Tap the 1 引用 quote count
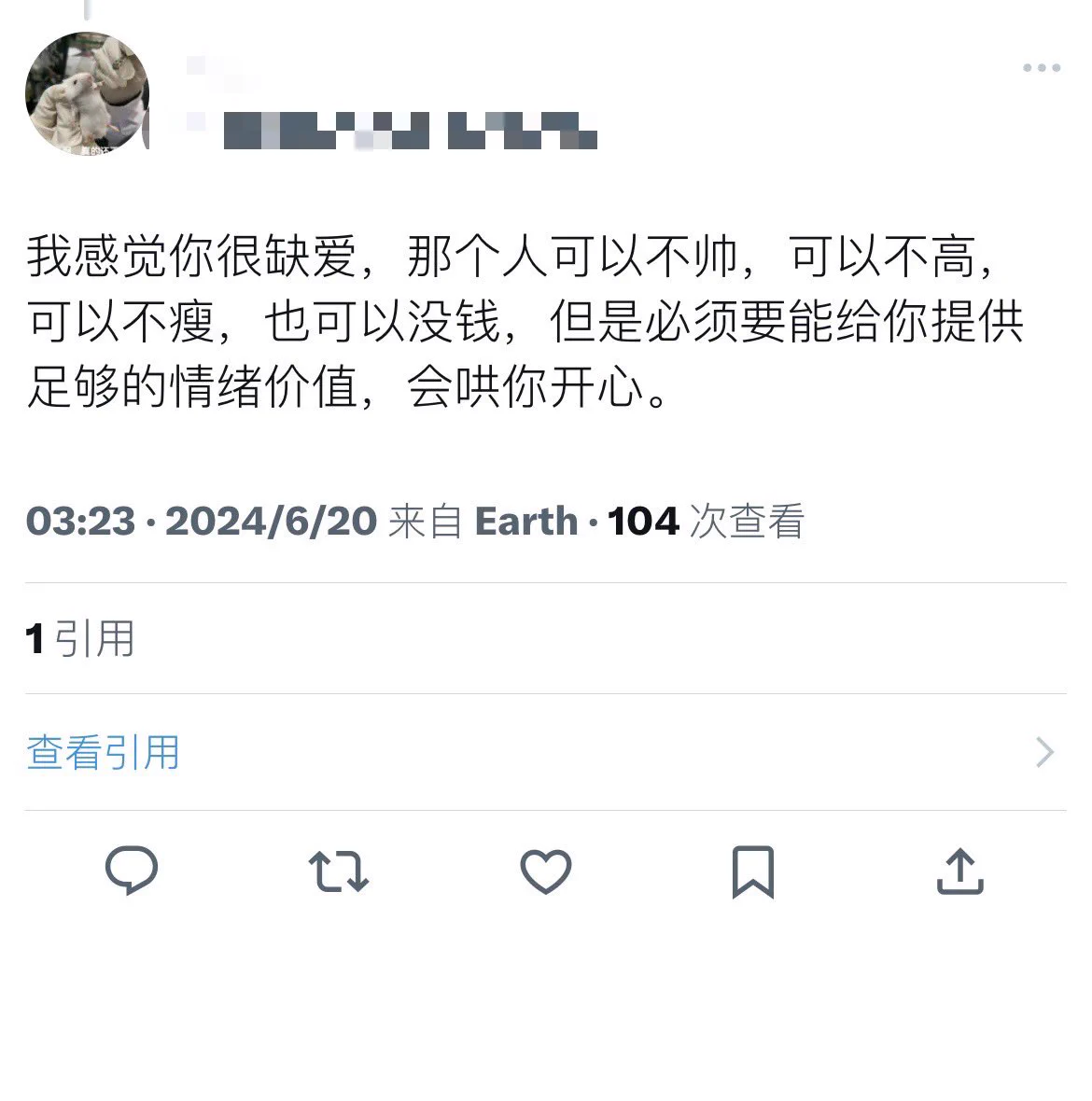The width and height of the screenshot is (1092, 1101). pos(80,639)
